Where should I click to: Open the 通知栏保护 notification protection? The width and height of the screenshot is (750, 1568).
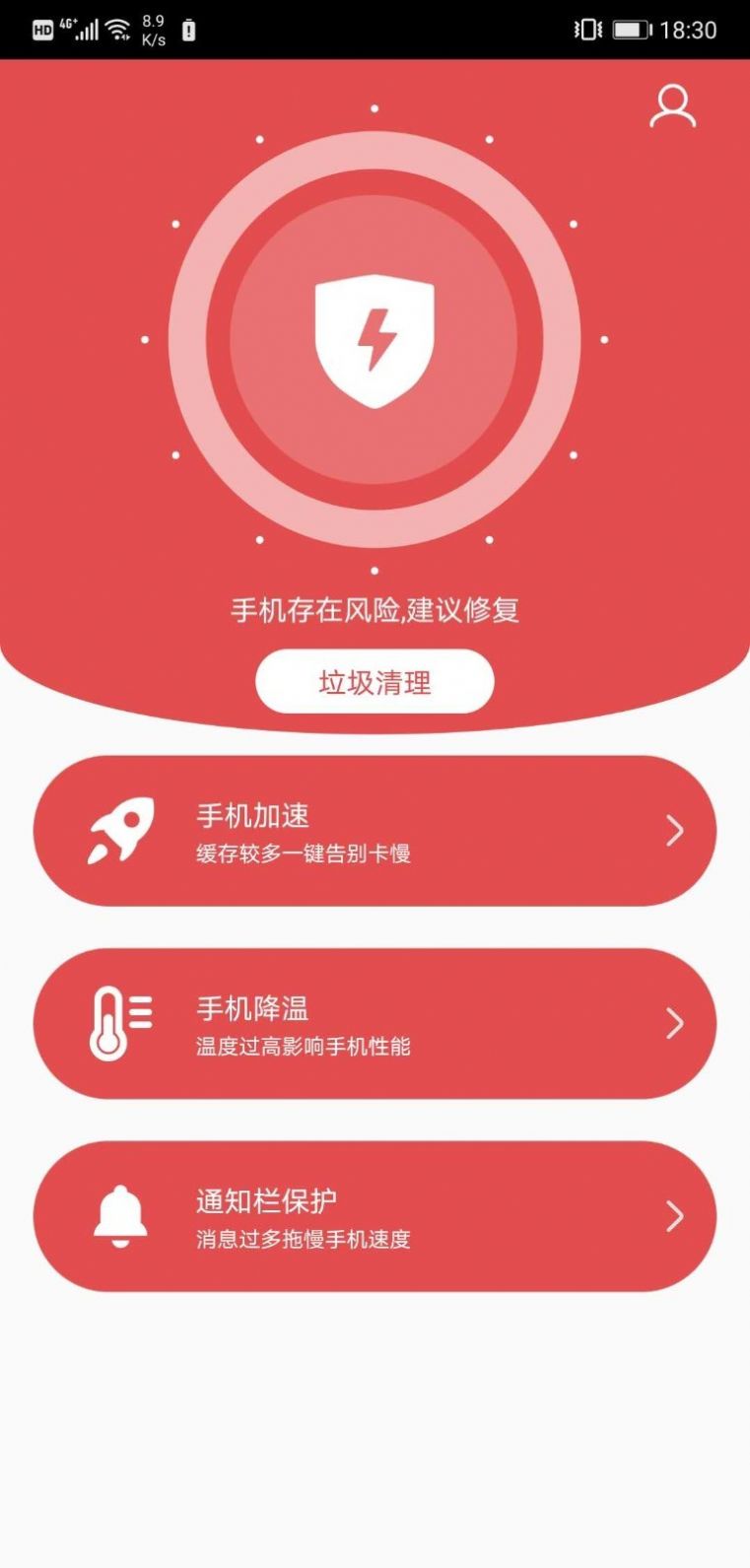click(375, 1216)
